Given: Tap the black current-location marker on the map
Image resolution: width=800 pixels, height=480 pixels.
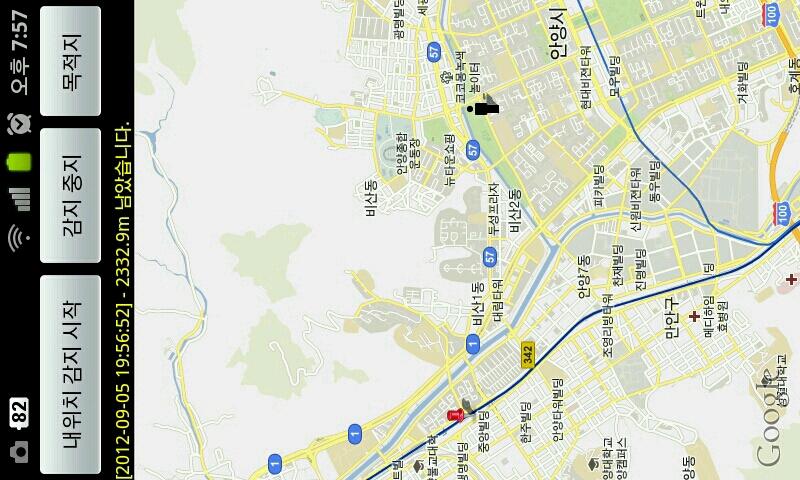Looking at the screenshot, I should (x=486, y=108).
